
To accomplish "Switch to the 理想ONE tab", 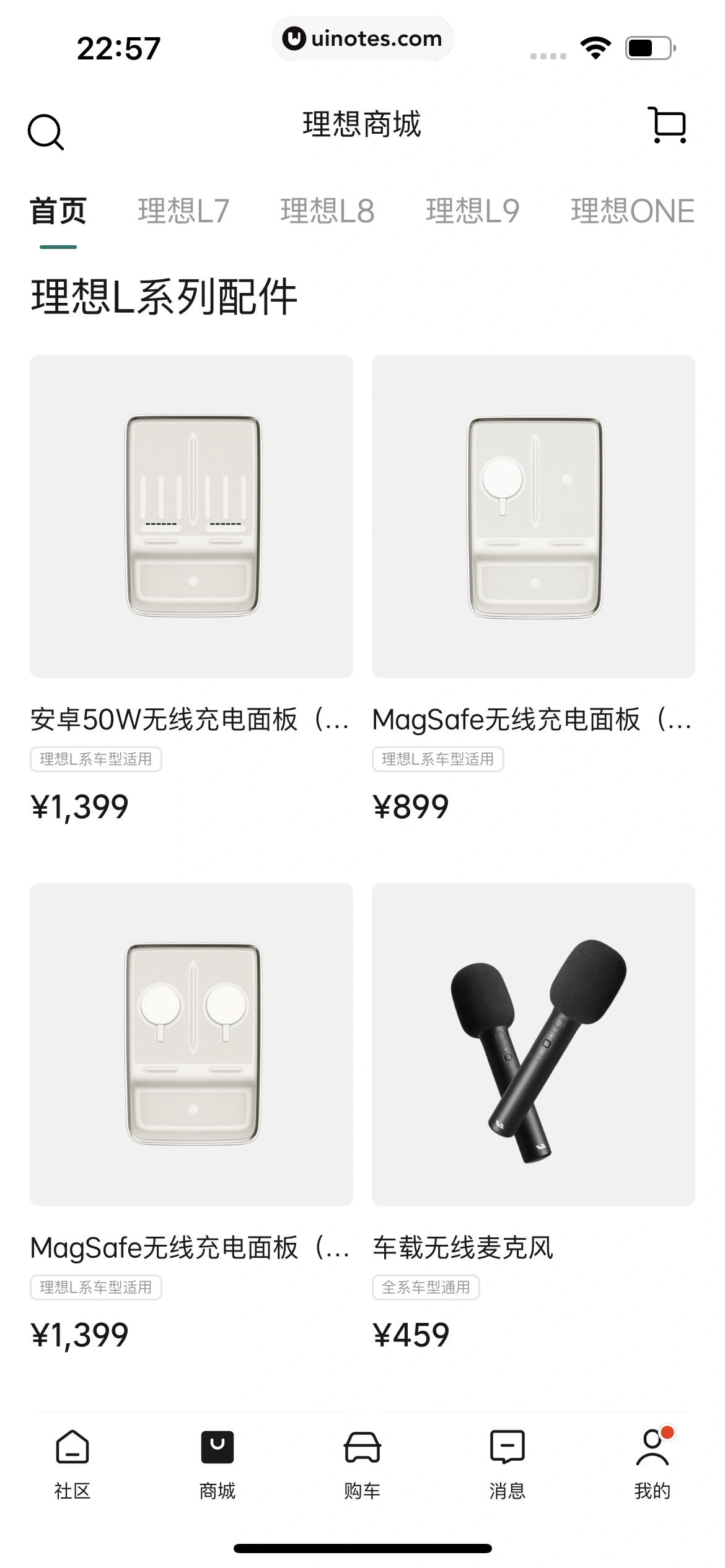I will pos(631,211).
